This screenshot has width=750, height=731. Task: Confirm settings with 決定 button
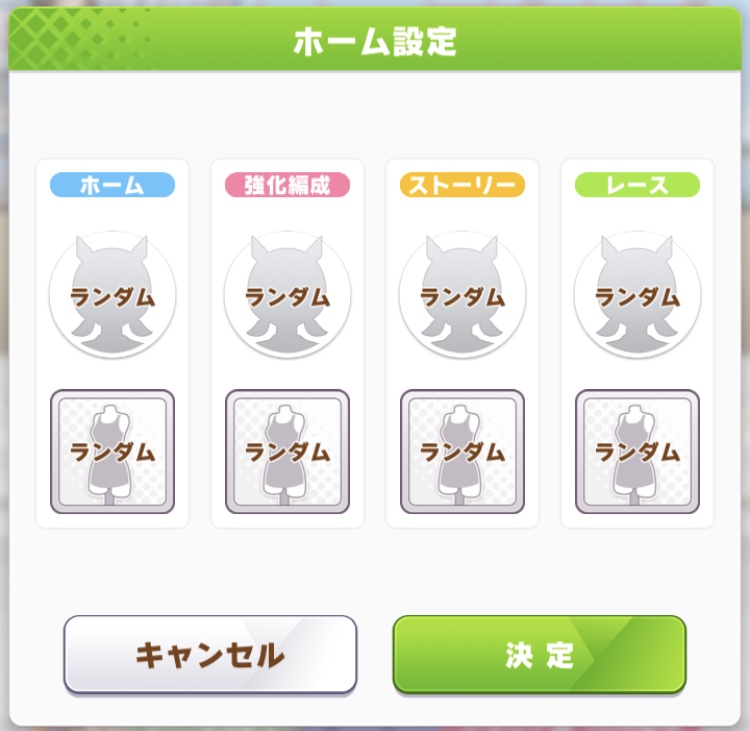click(539, 655)
